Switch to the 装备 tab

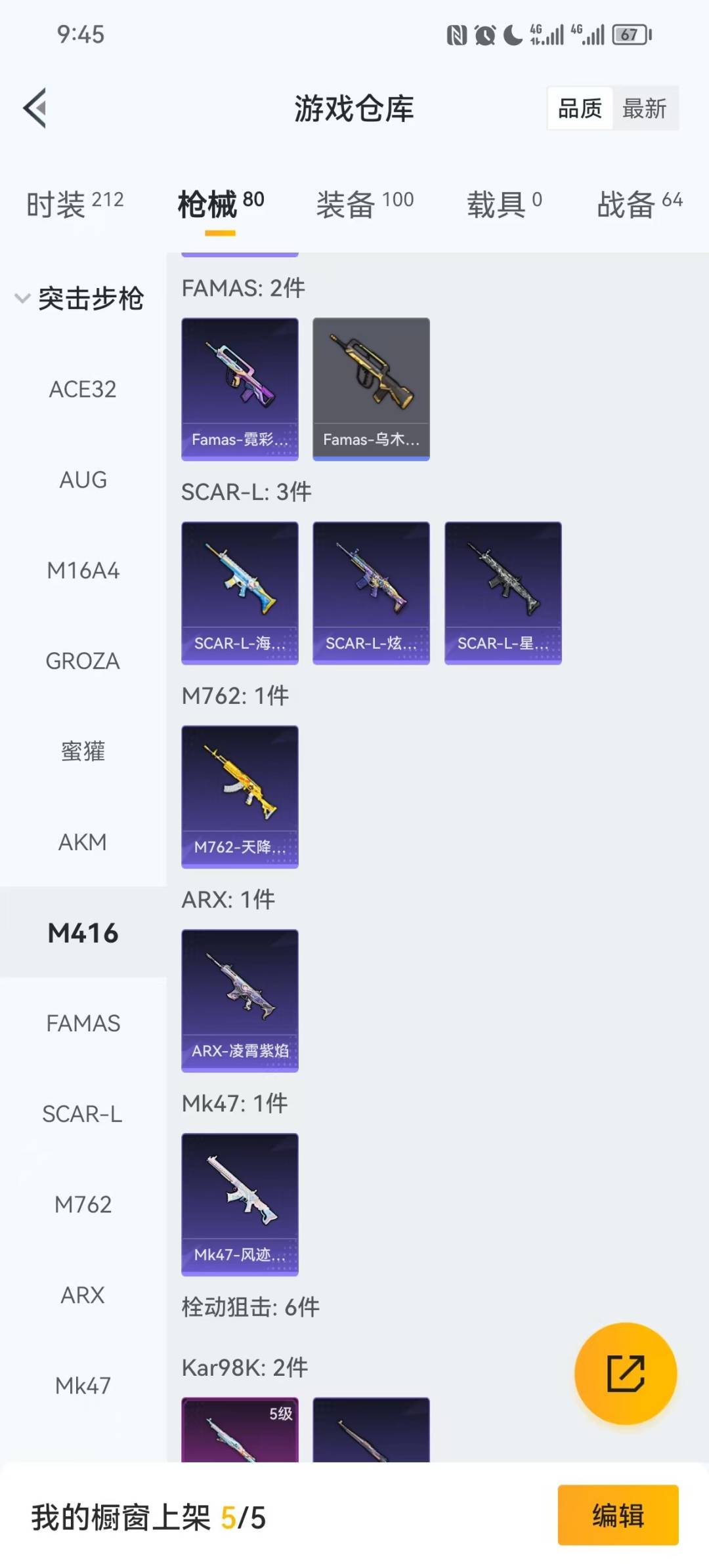pos(364,204)
